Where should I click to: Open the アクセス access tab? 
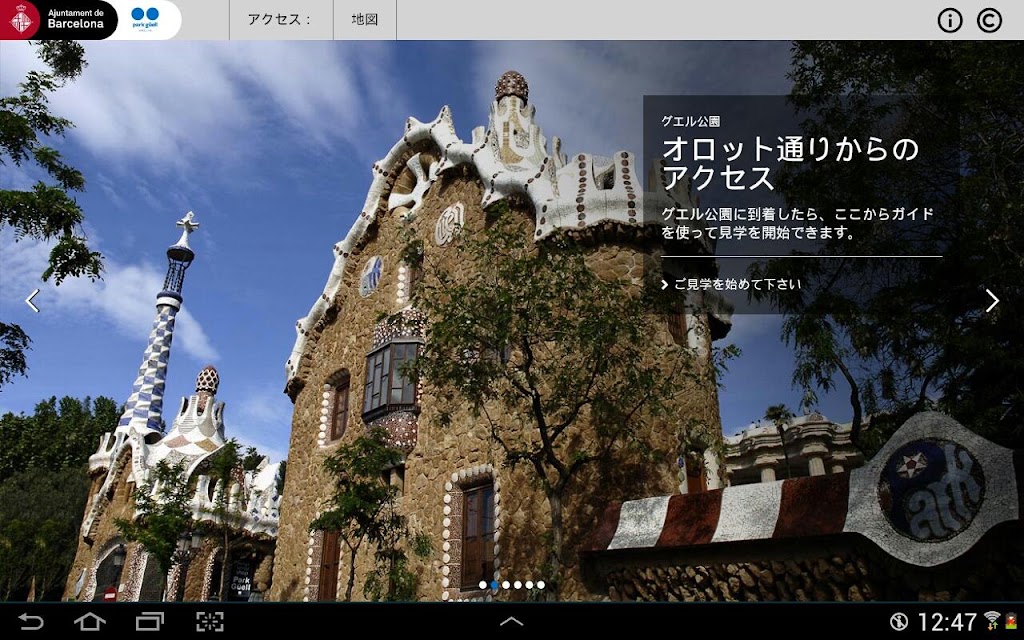(281, 20)
